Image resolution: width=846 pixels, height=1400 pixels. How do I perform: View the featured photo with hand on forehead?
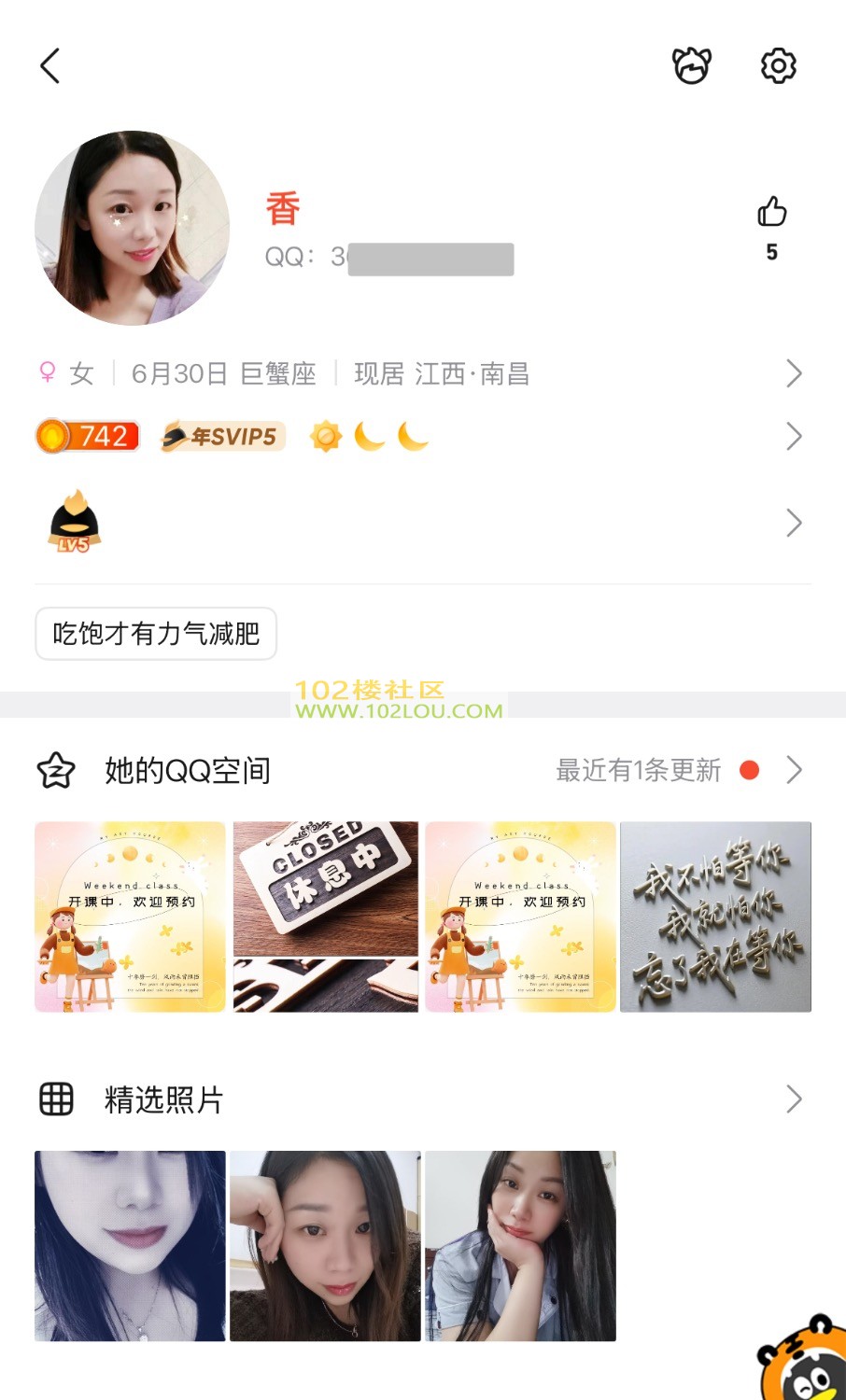coord(325,1246)
